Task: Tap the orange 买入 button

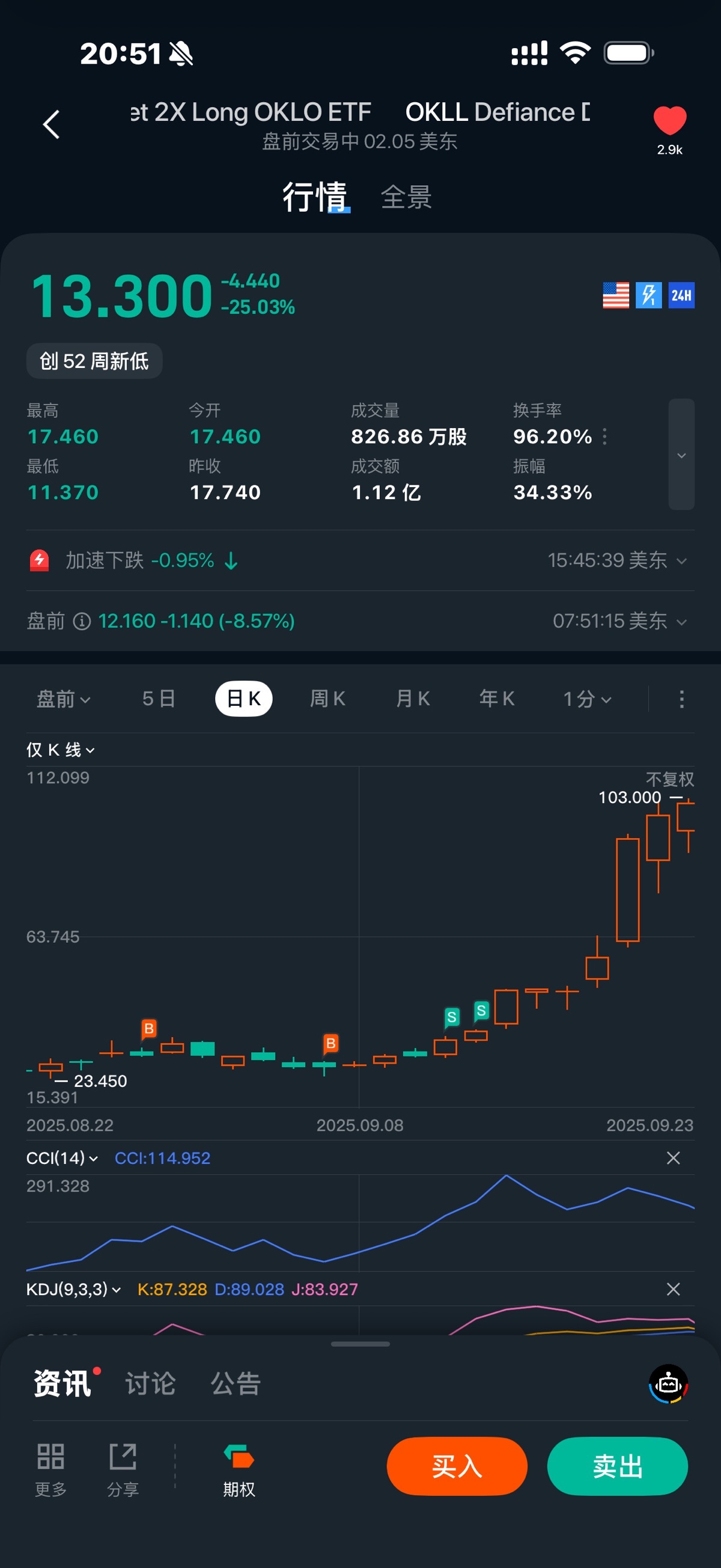Action: point(456,1466)
